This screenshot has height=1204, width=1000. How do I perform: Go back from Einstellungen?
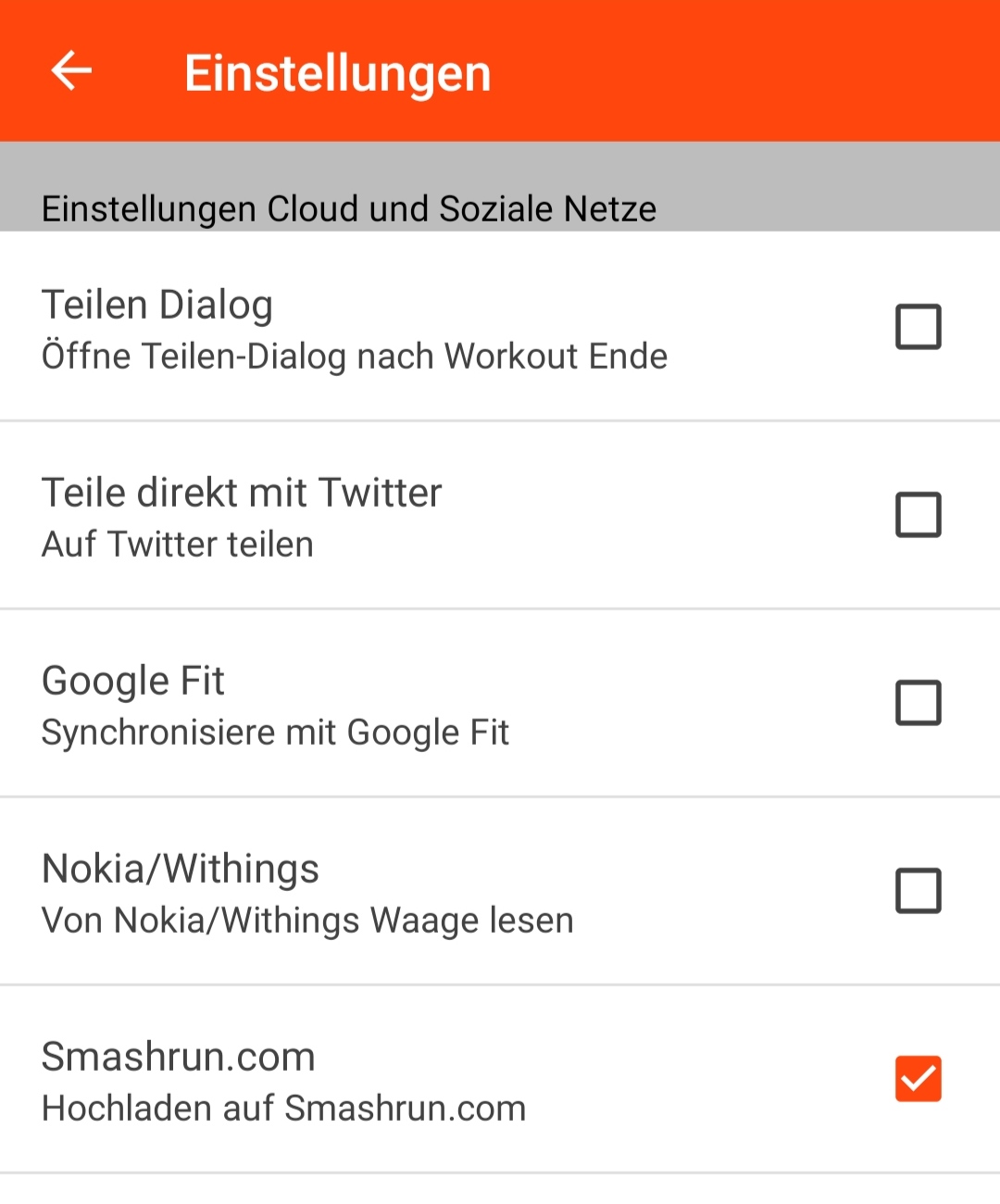point(71,71)
